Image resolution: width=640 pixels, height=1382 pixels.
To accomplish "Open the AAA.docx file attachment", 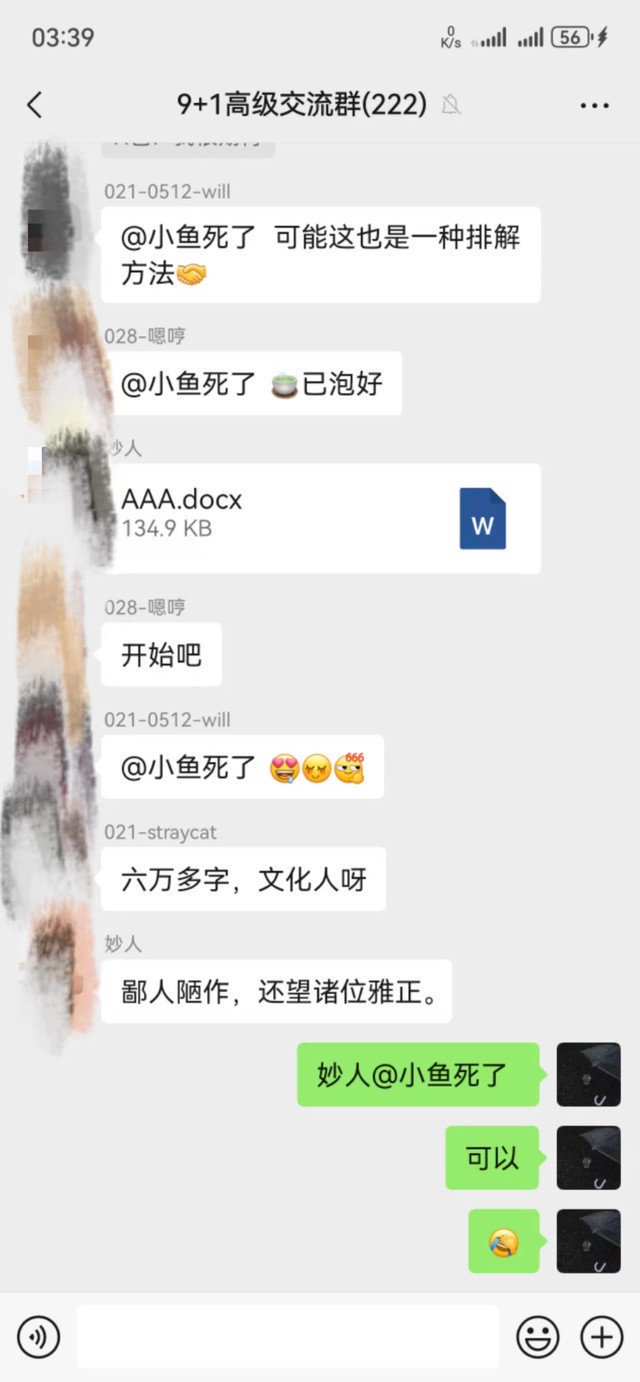I will 320,518.
